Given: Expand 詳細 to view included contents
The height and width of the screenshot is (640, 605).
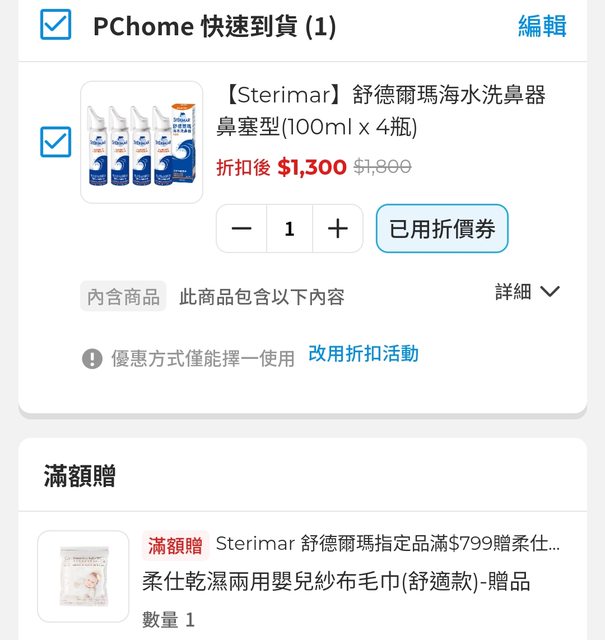Looking at the screenshot, I should coord(527,292).
